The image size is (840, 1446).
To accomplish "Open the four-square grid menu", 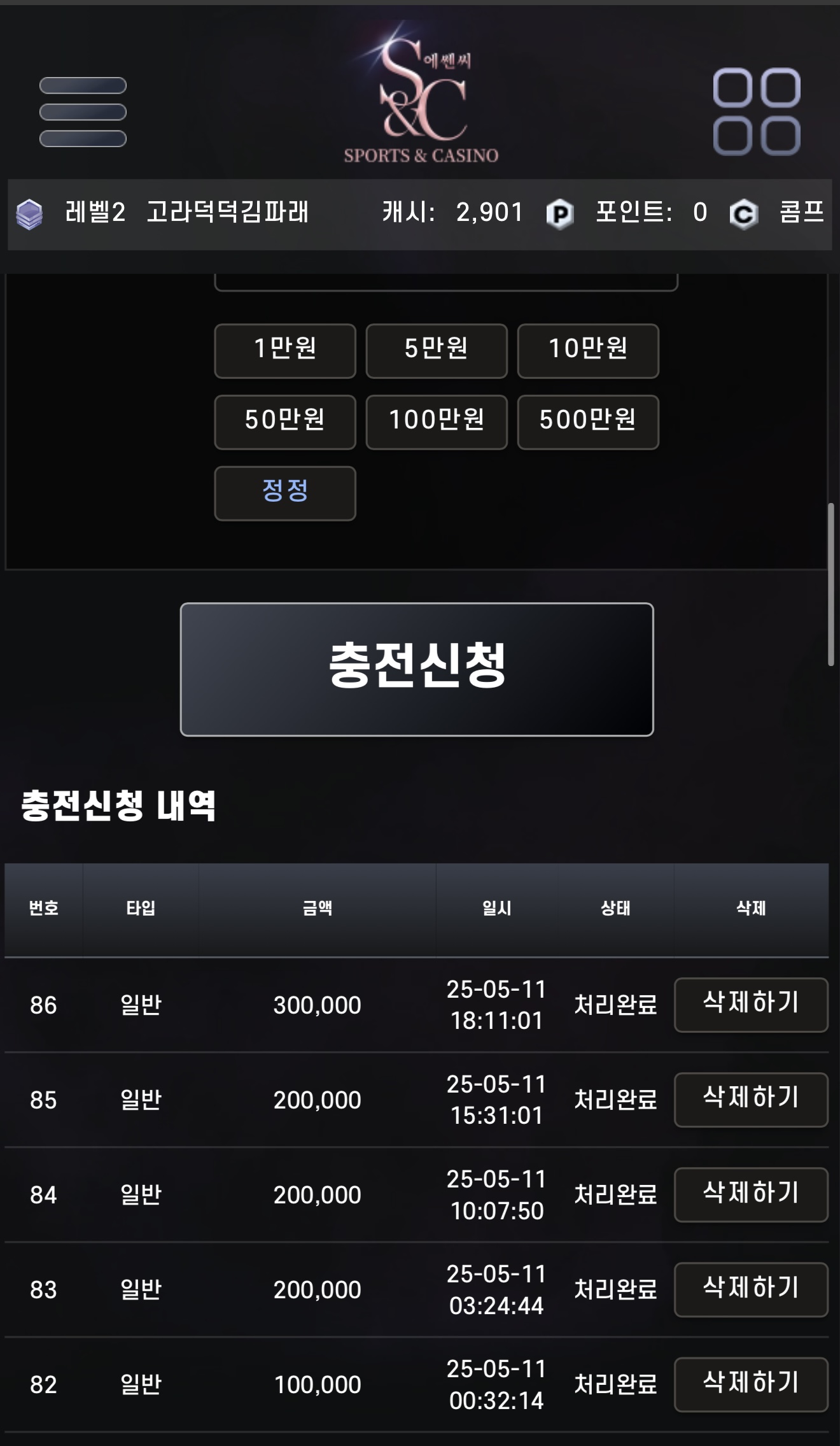I will click(x=757, y=111).
